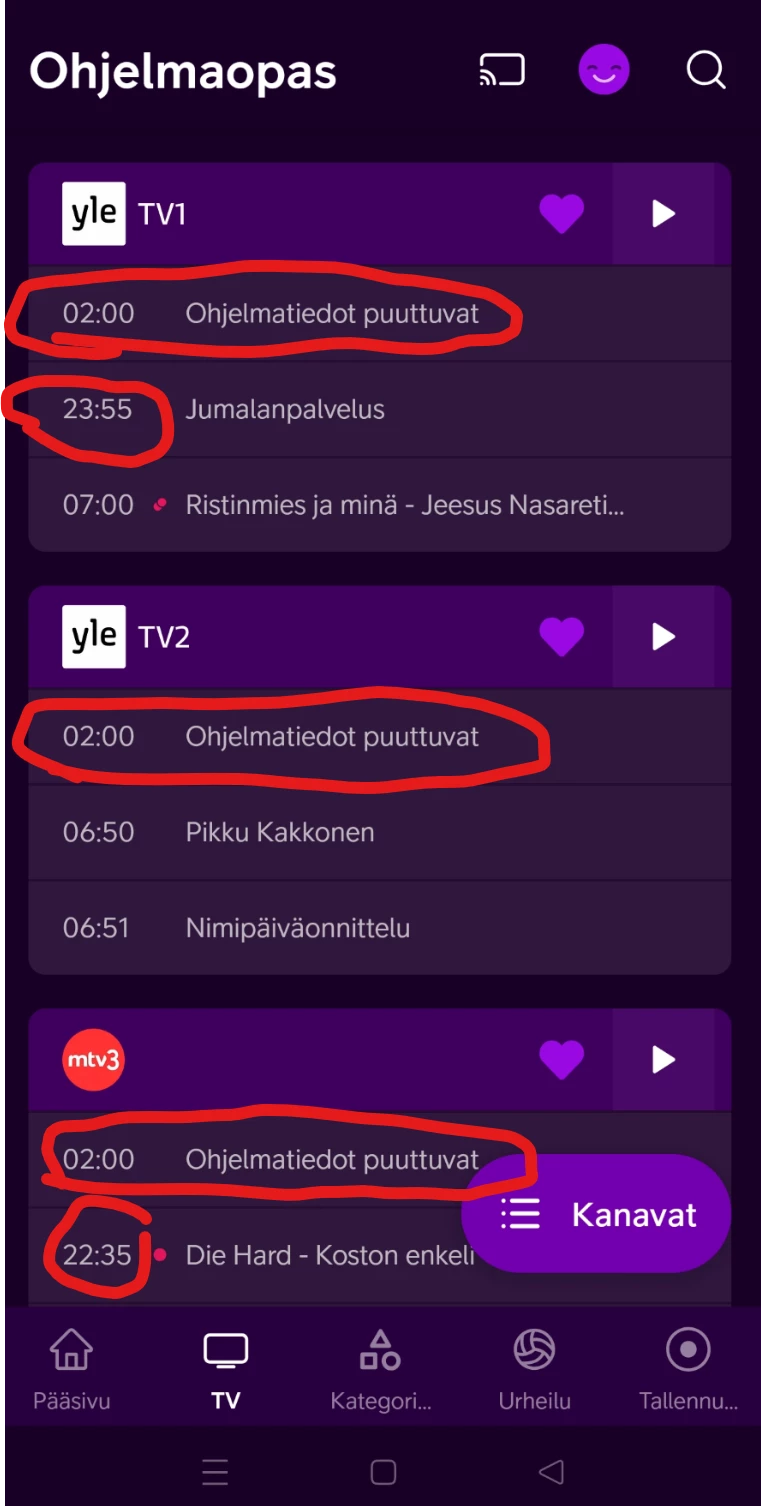Remove Yle TV1 from favorites
Screen dimensions: 761x1506
click(x=561, y=213)
